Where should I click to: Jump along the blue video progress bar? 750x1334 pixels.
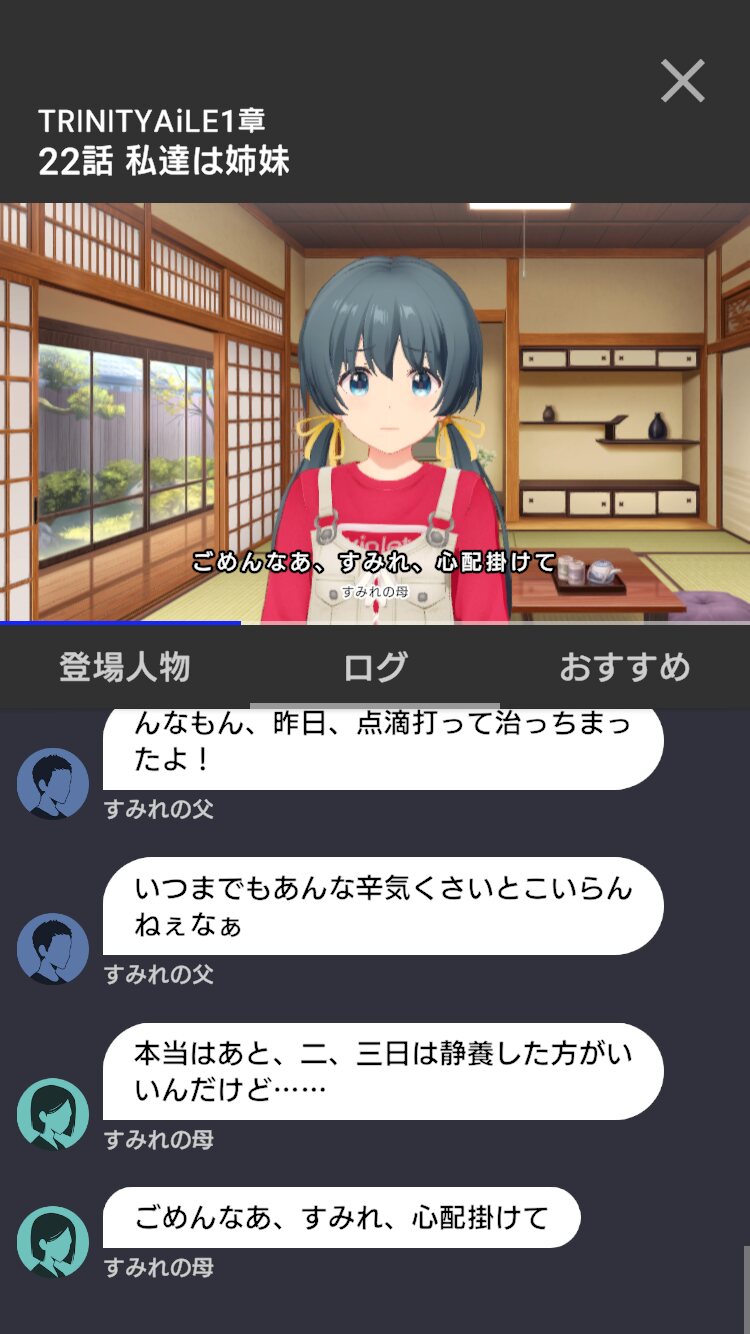click(x=375, y=623)
